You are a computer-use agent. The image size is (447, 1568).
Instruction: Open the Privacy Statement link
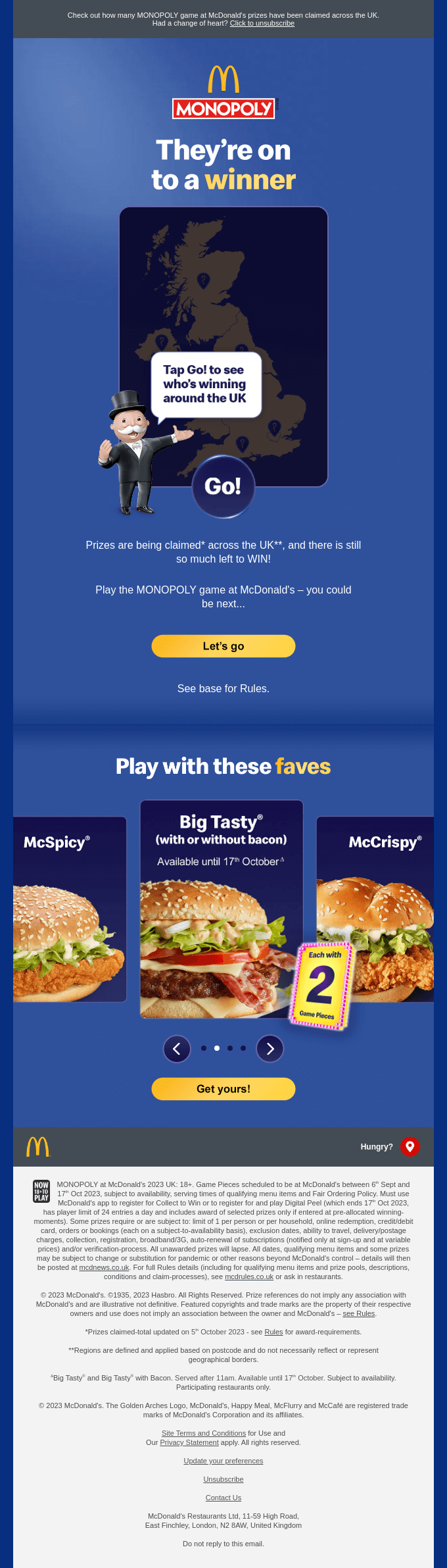coord(189,1442)
